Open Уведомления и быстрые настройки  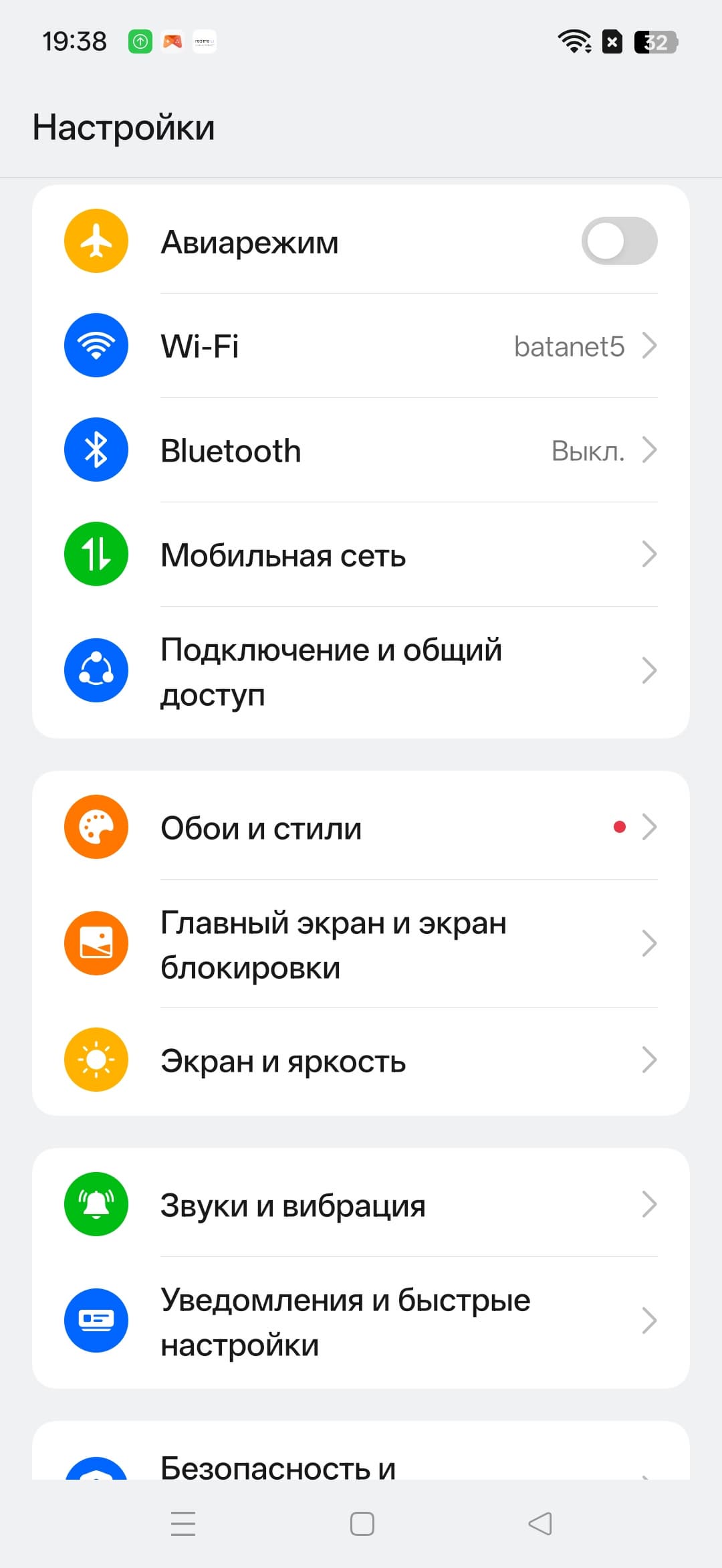361,1321
